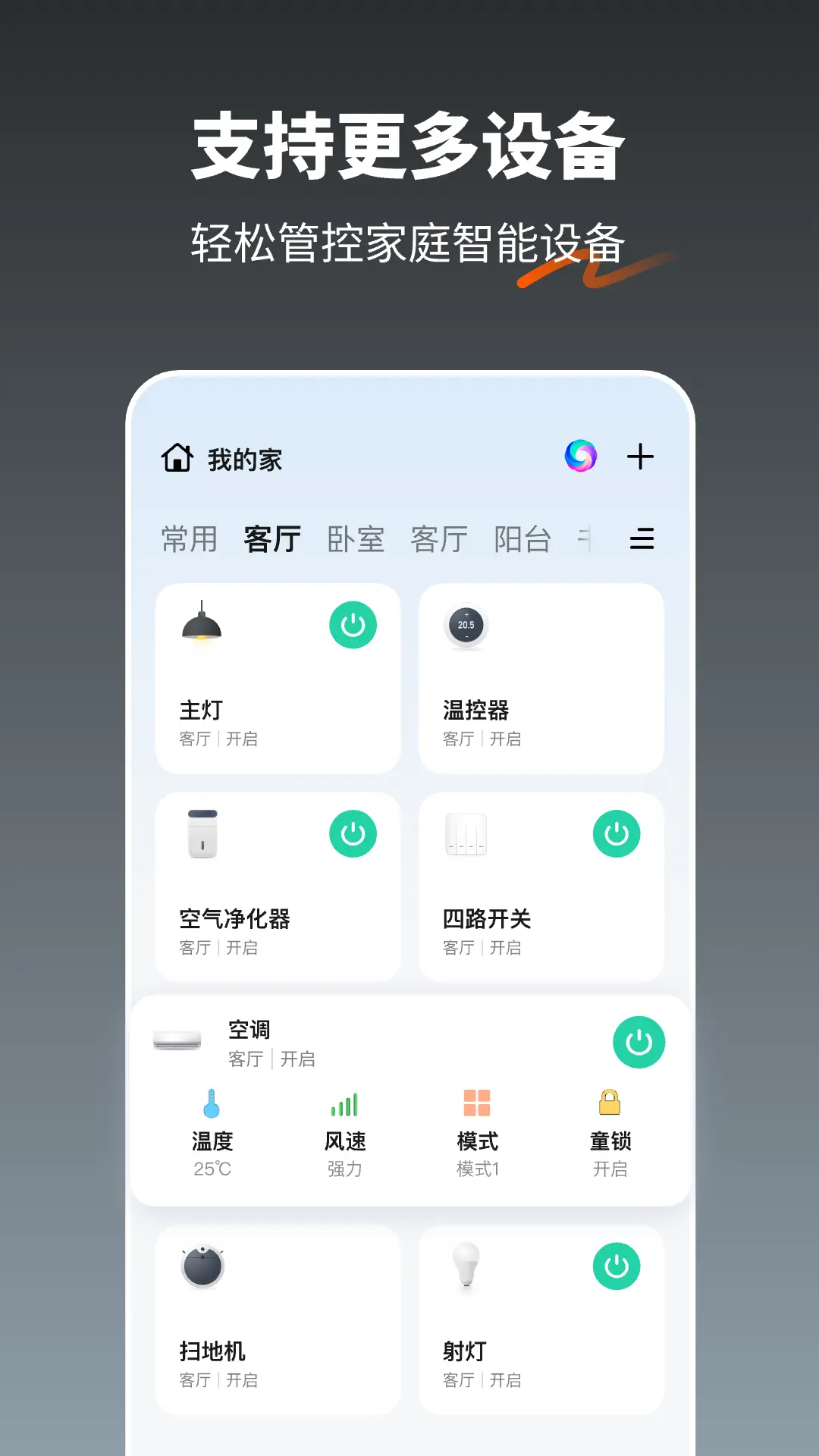Turn off the 空调 with its power button
Image resolution: width=819 pixels, height=1456 pixels.
pyautogui.click(x=638, y=1042)
